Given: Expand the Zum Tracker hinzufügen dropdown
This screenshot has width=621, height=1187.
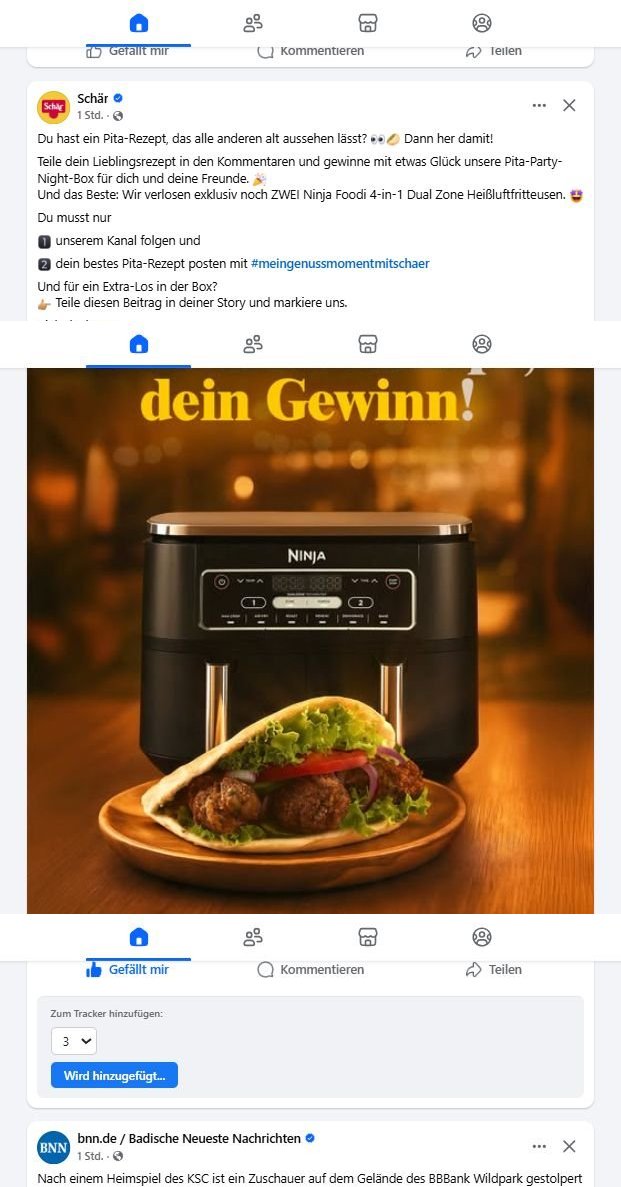Looking at the screenshot, I should pyautogui.click(x=73, y=1041).
